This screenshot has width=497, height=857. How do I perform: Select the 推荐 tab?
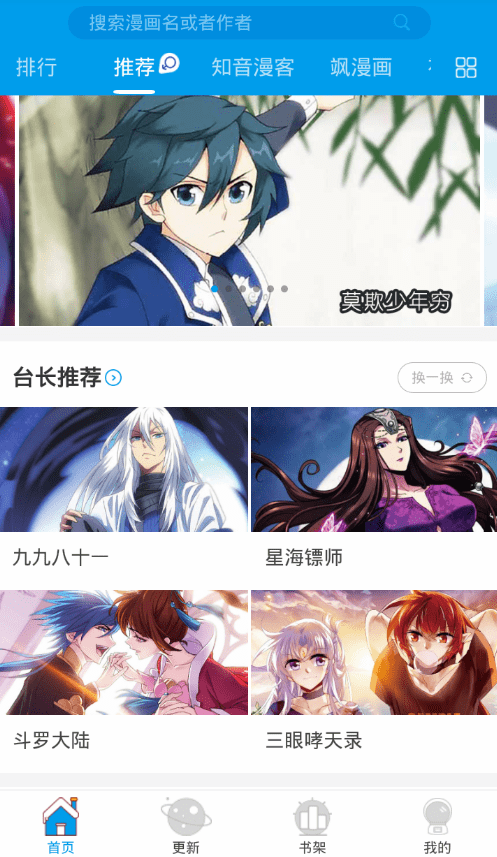135,67
